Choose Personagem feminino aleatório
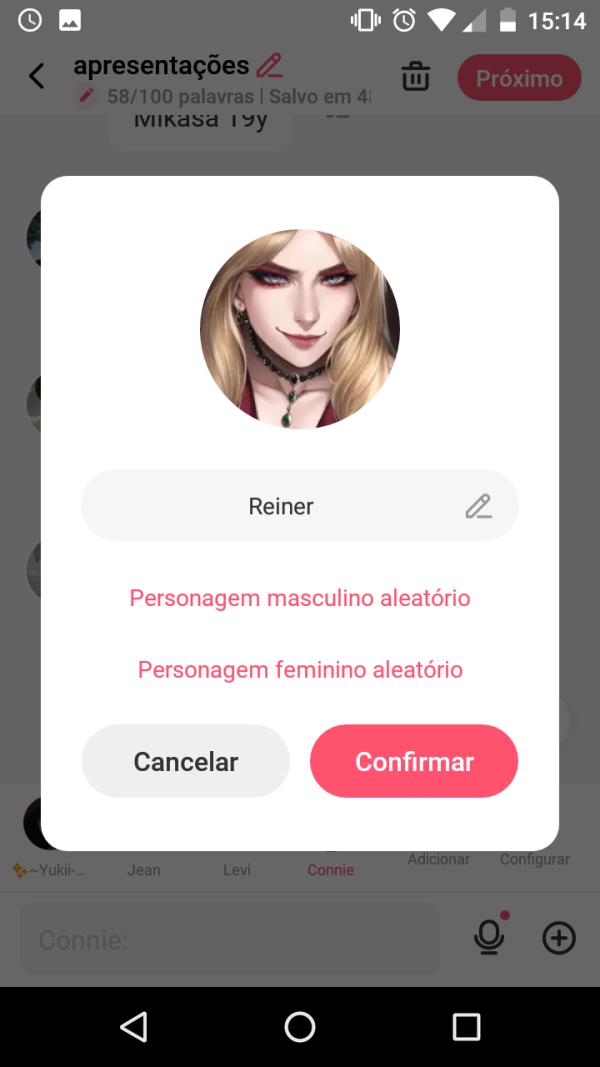 coord(300,669)
